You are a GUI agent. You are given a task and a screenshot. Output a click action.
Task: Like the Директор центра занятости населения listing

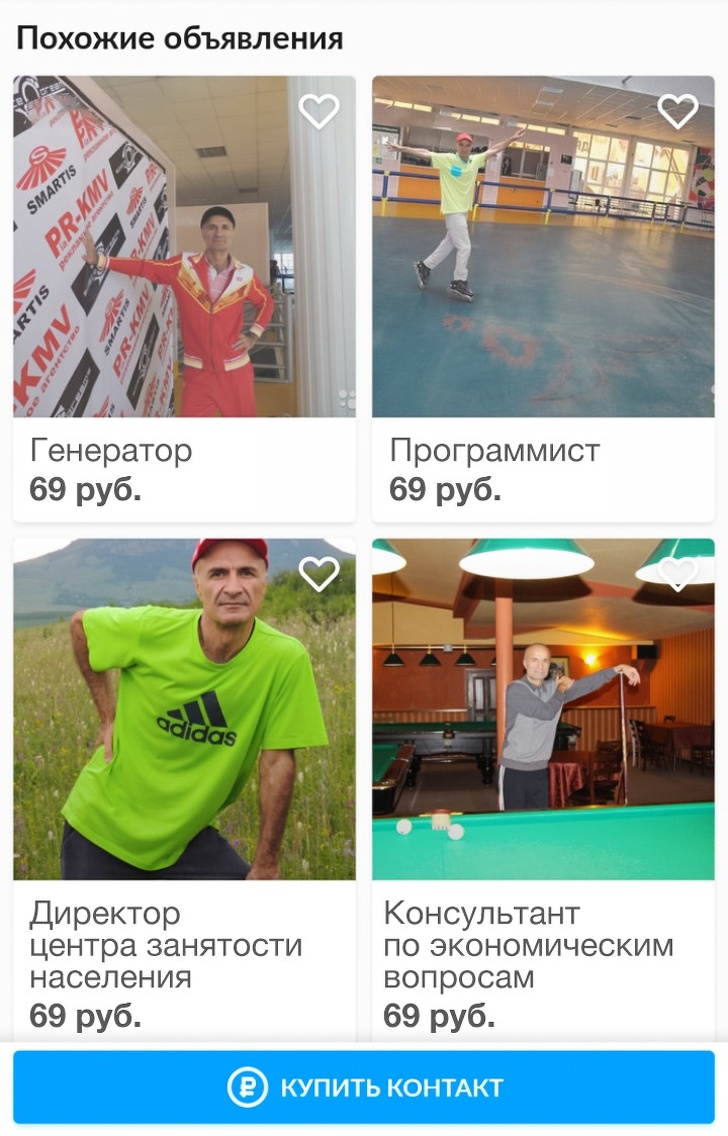pyautogui.click(x=319, y=573)
